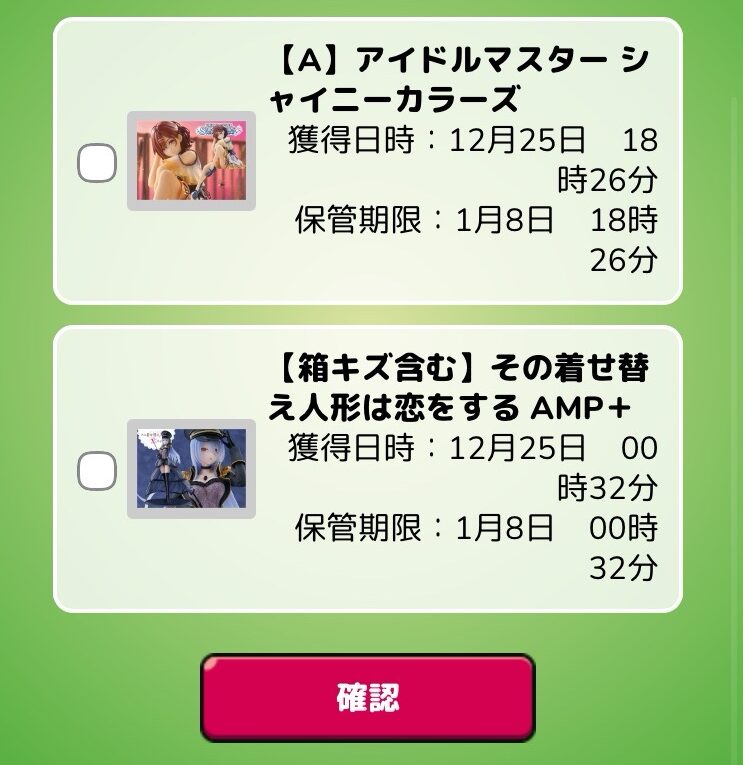
Task: View the その着せ替え人形は恋をする figure image
Action: pos(191,469)
